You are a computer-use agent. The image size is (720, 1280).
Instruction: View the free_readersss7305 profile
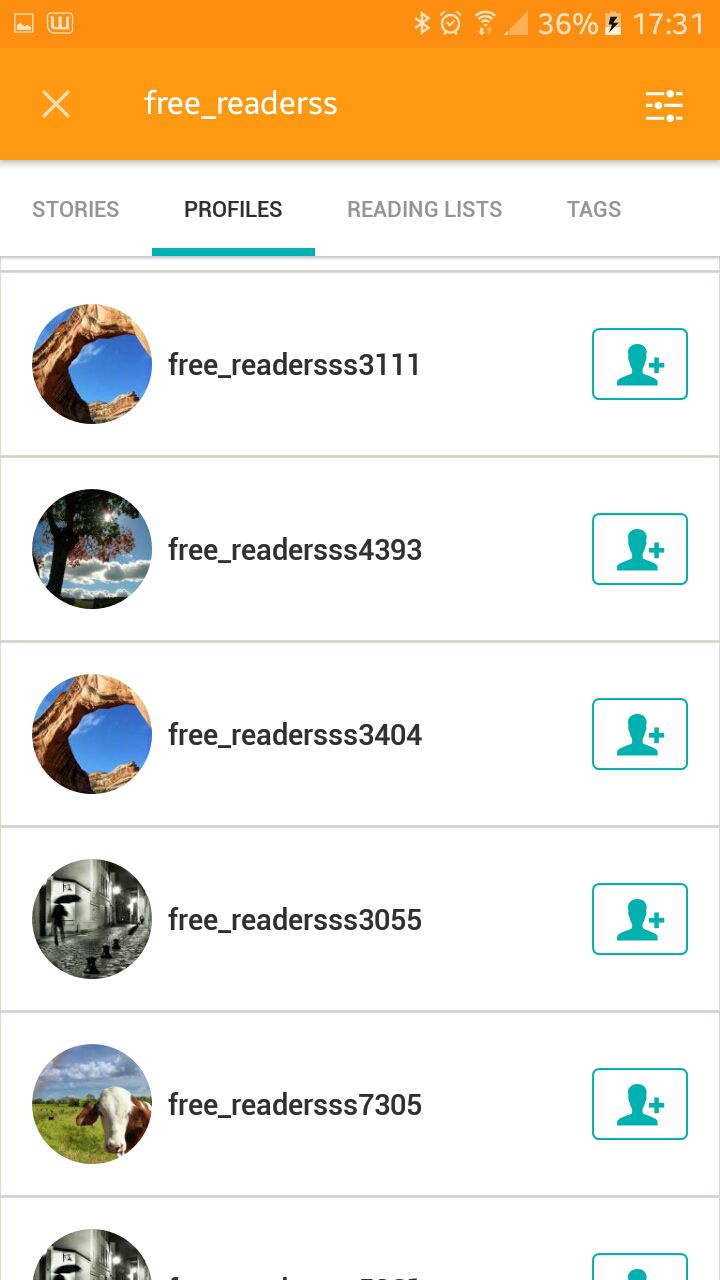point(294,1104)
